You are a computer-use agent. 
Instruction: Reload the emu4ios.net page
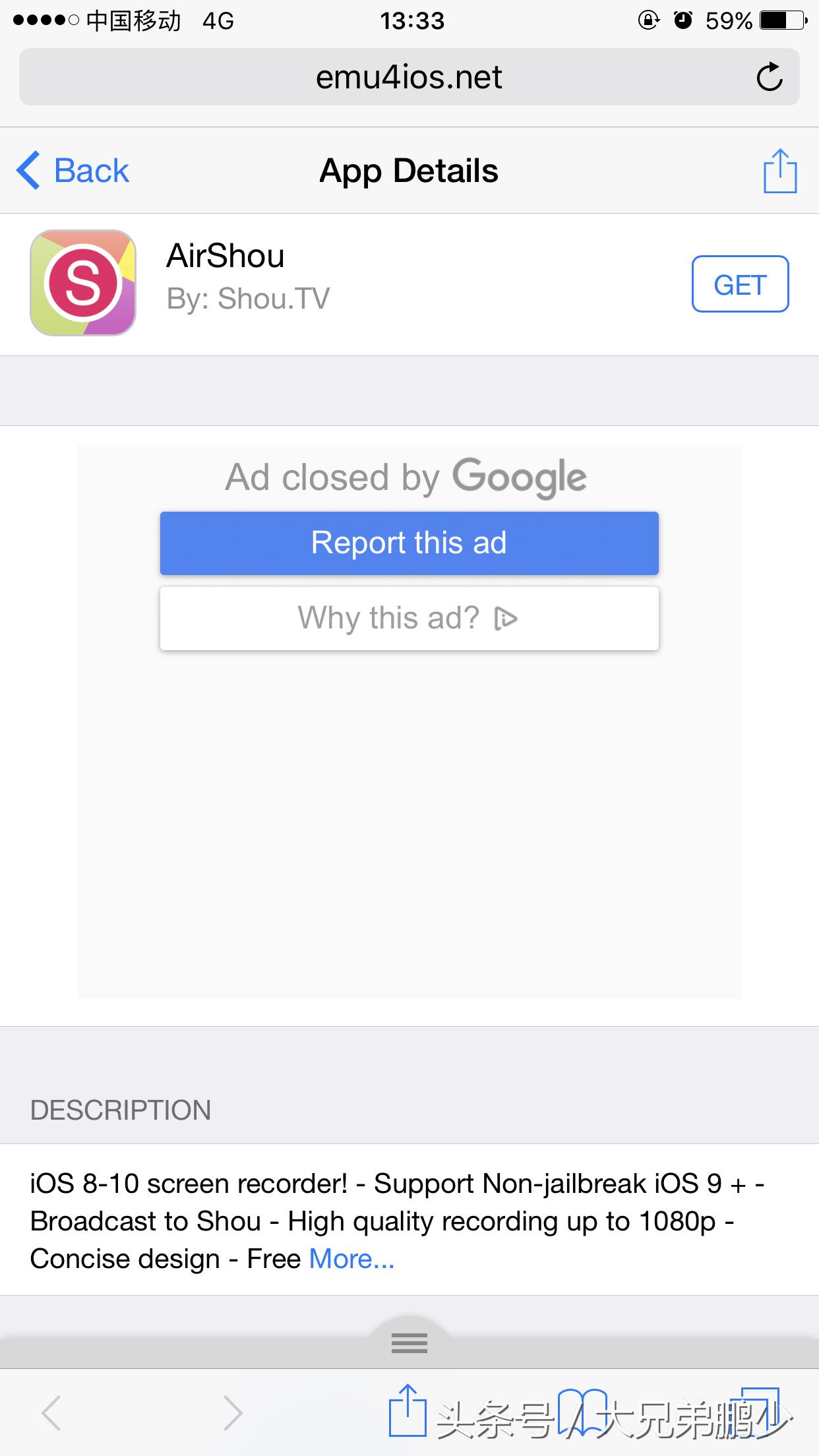coord(769,77)
